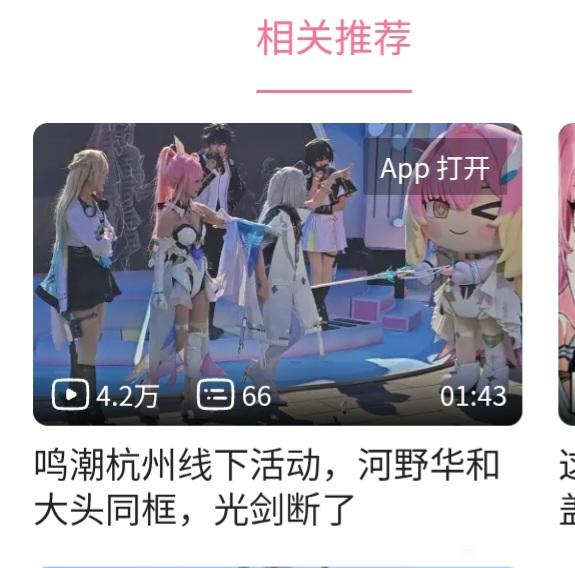575x568 pixels.
Task: Open the 鸣潮杭州线下活动 video thumbnail
Action: pos(278,274)
